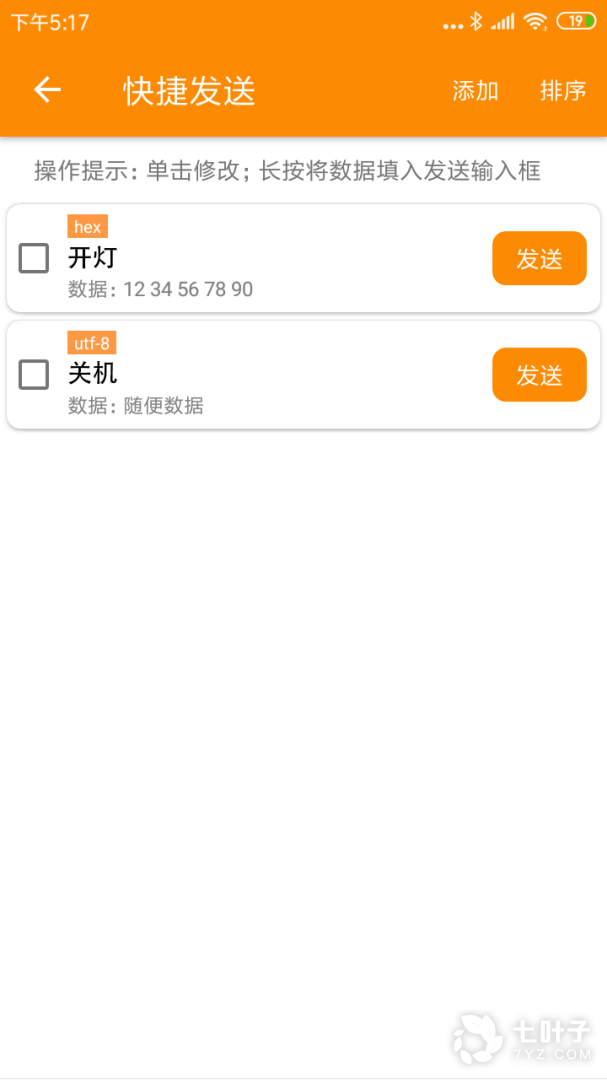Send the 关机 utf-8 data
This screenshot has width=607, height=1080.
point(539,375)
